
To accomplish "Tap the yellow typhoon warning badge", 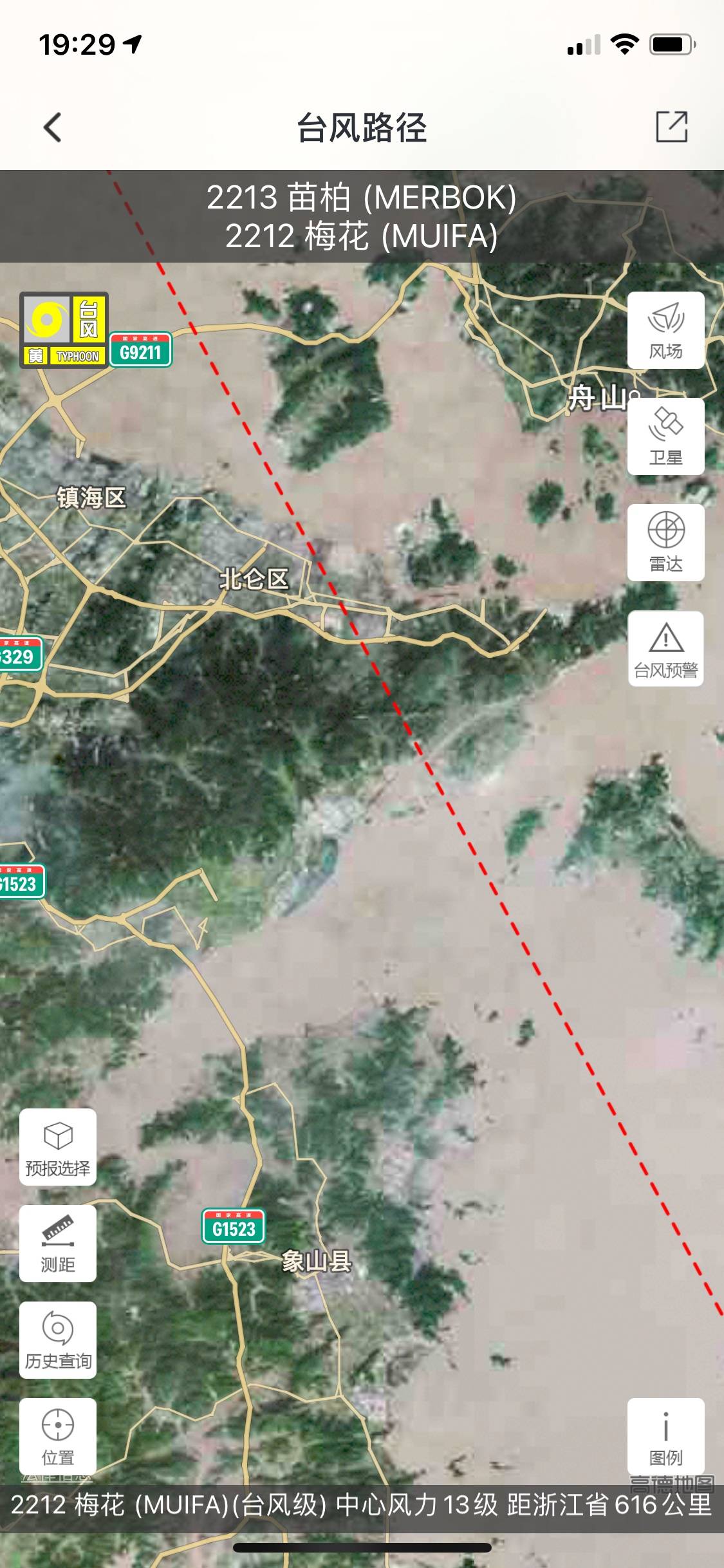I will coord(64,330).
